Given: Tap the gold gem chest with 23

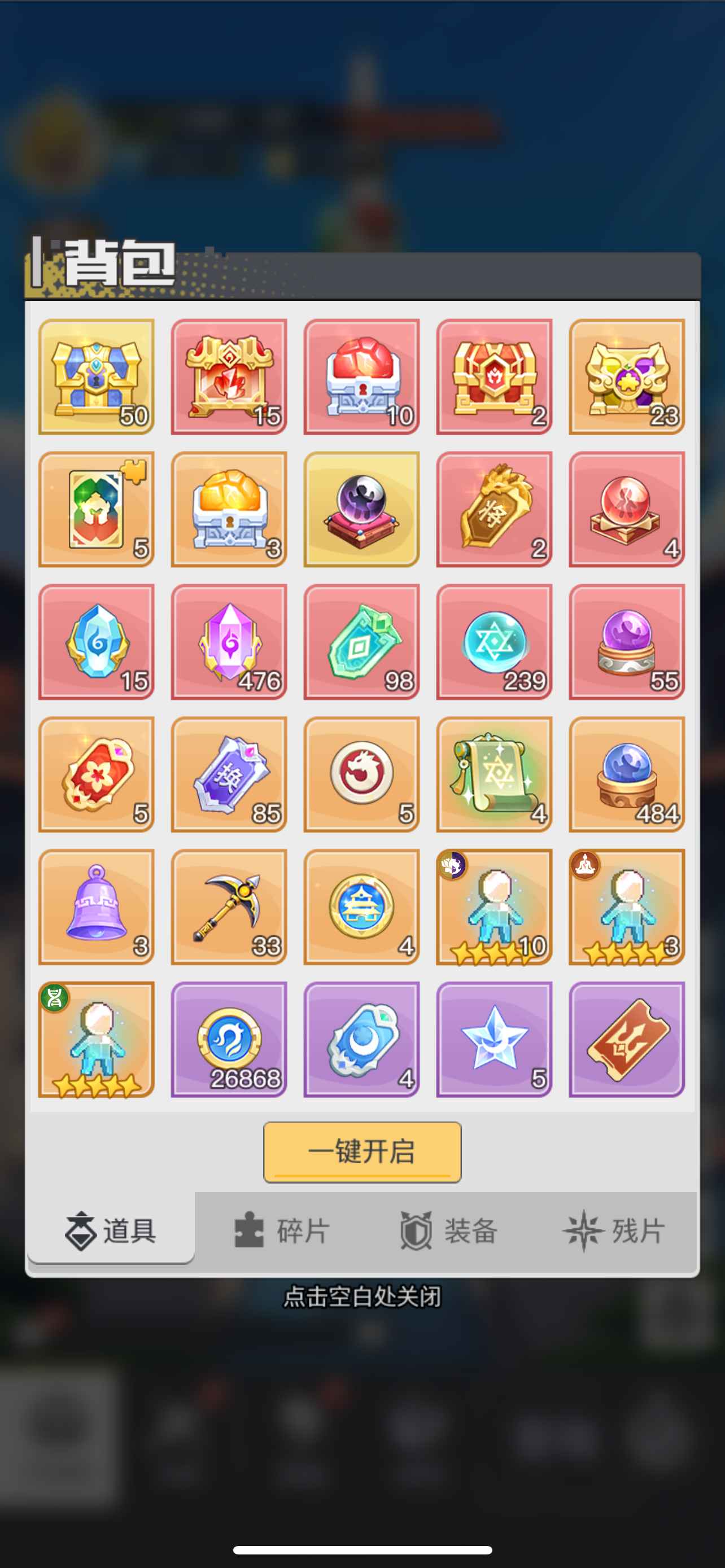Looking at the screenshot, I should (626, 377).
